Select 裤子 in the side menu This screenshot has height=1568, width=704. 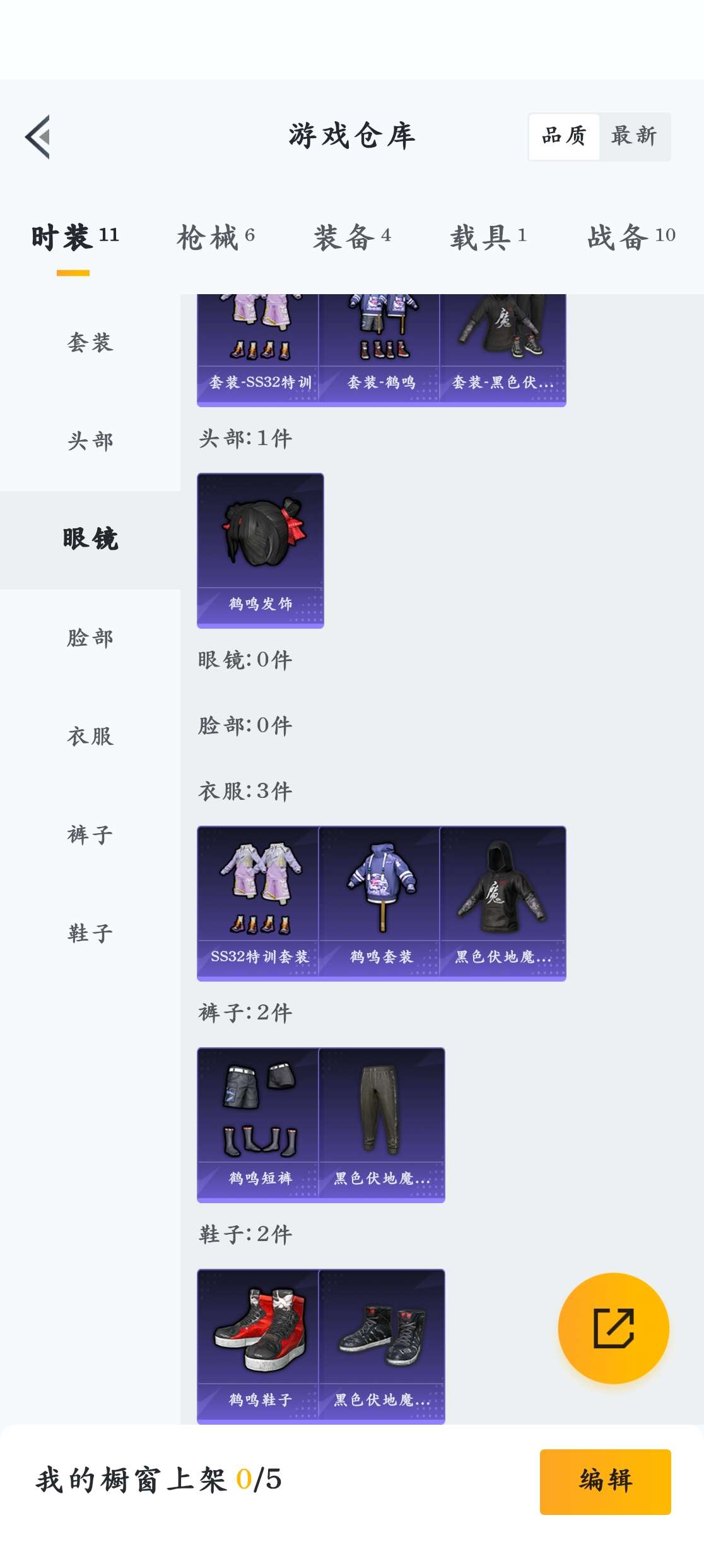[x=90, y=835]
